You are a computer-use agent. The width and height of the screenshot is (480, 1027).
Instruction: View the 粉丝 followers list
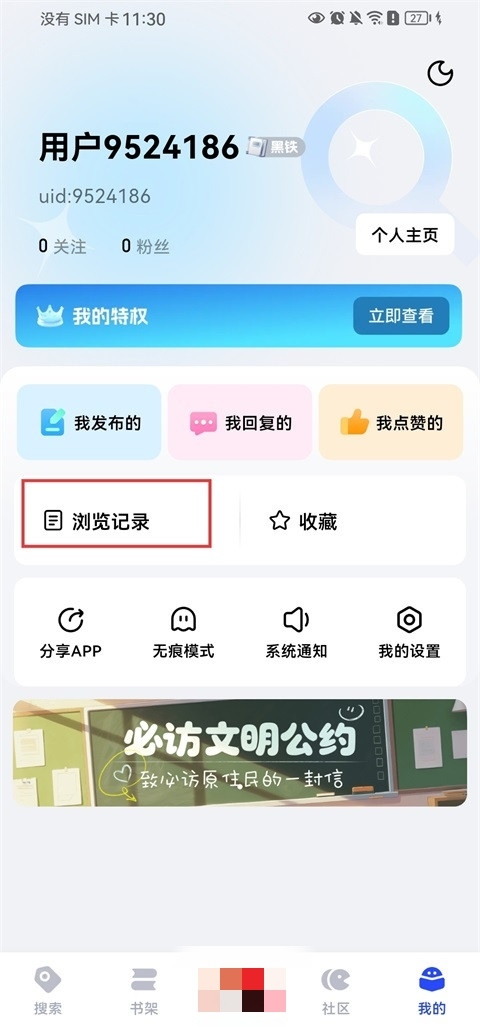pyautogui.click(x=145, y=247)
